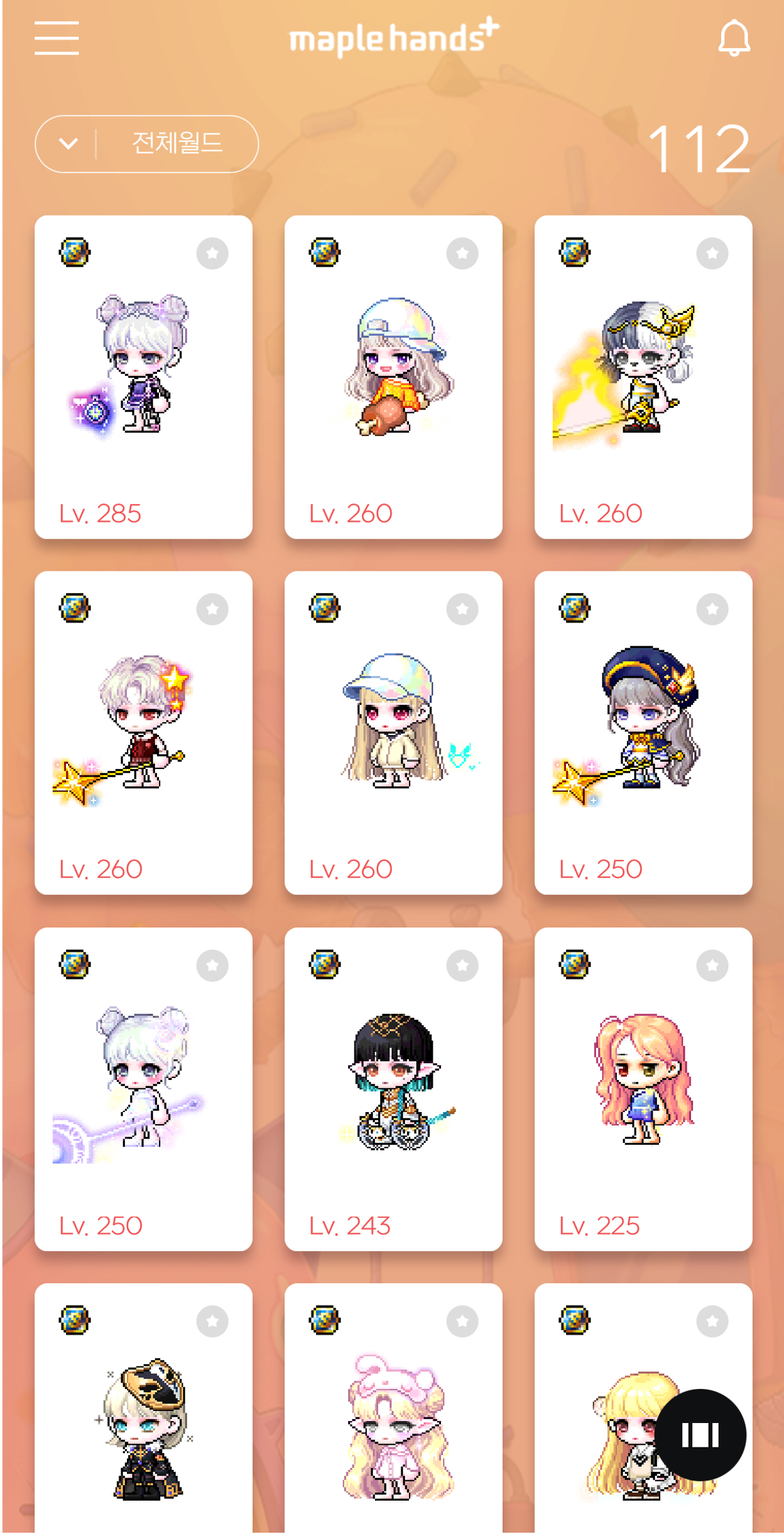Open the Lv. 225 character card
The width and height of the screenshot is (784, 1534).
[644, 1089]
